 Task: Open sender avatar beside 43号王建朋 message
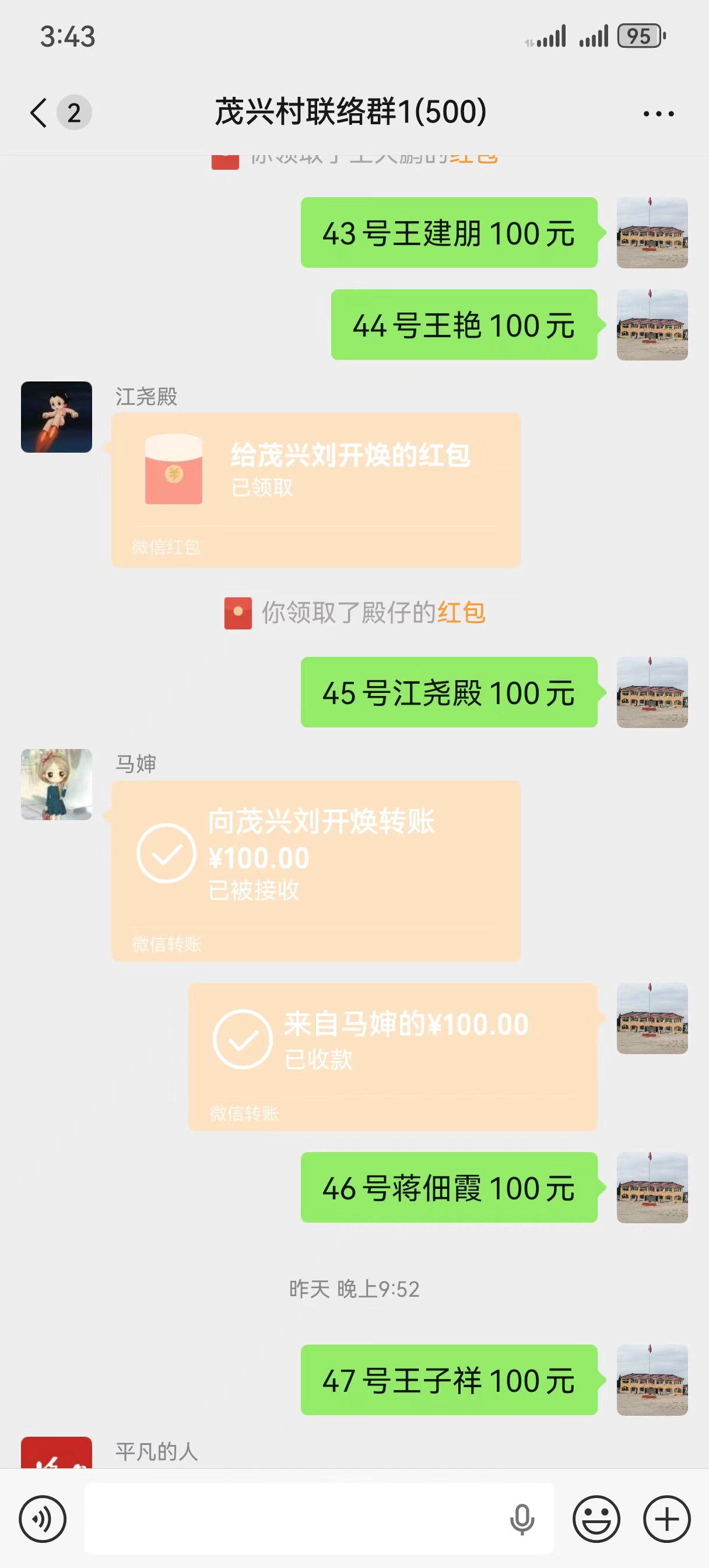(x=652, y=233)
